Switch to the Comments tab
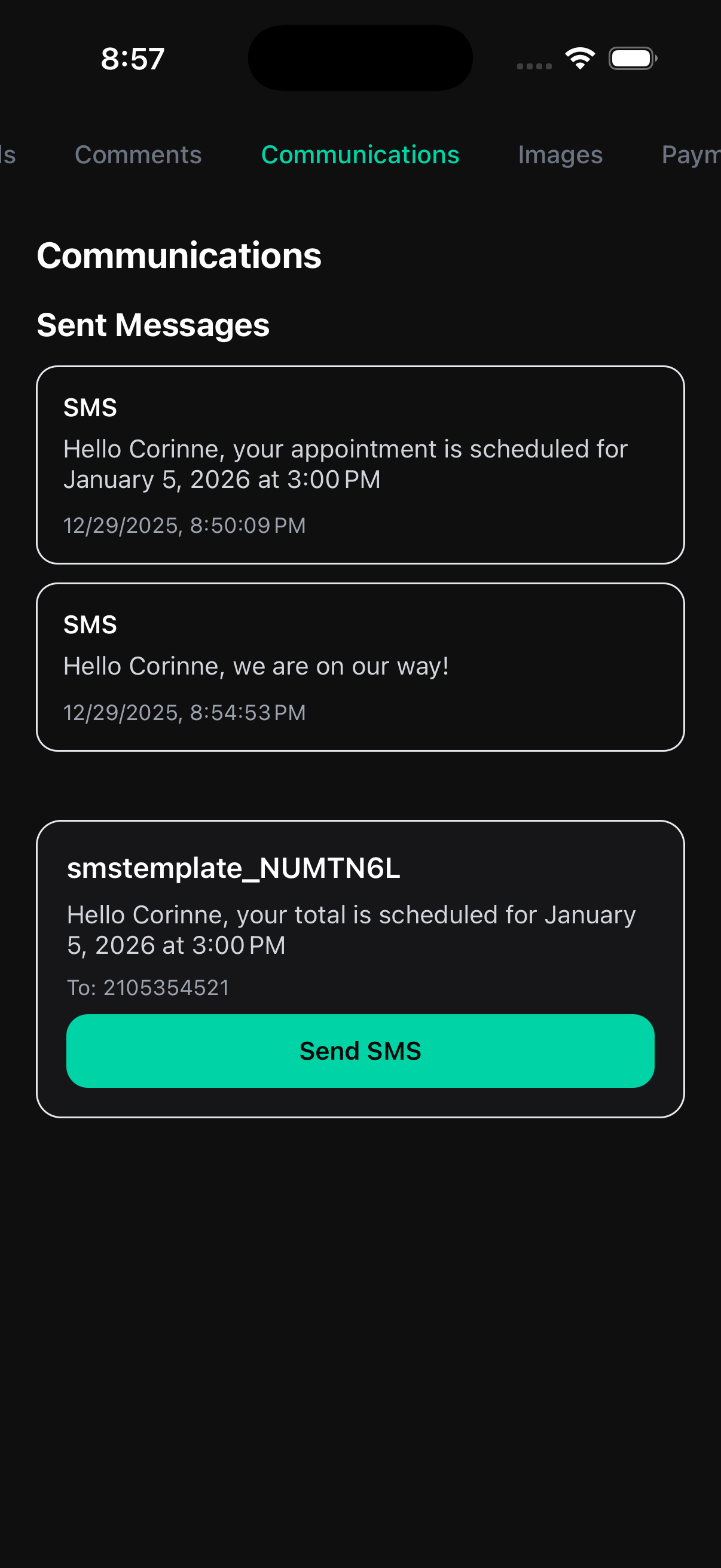The height and width of the screenshot is (1568, 721). [138, 155]
